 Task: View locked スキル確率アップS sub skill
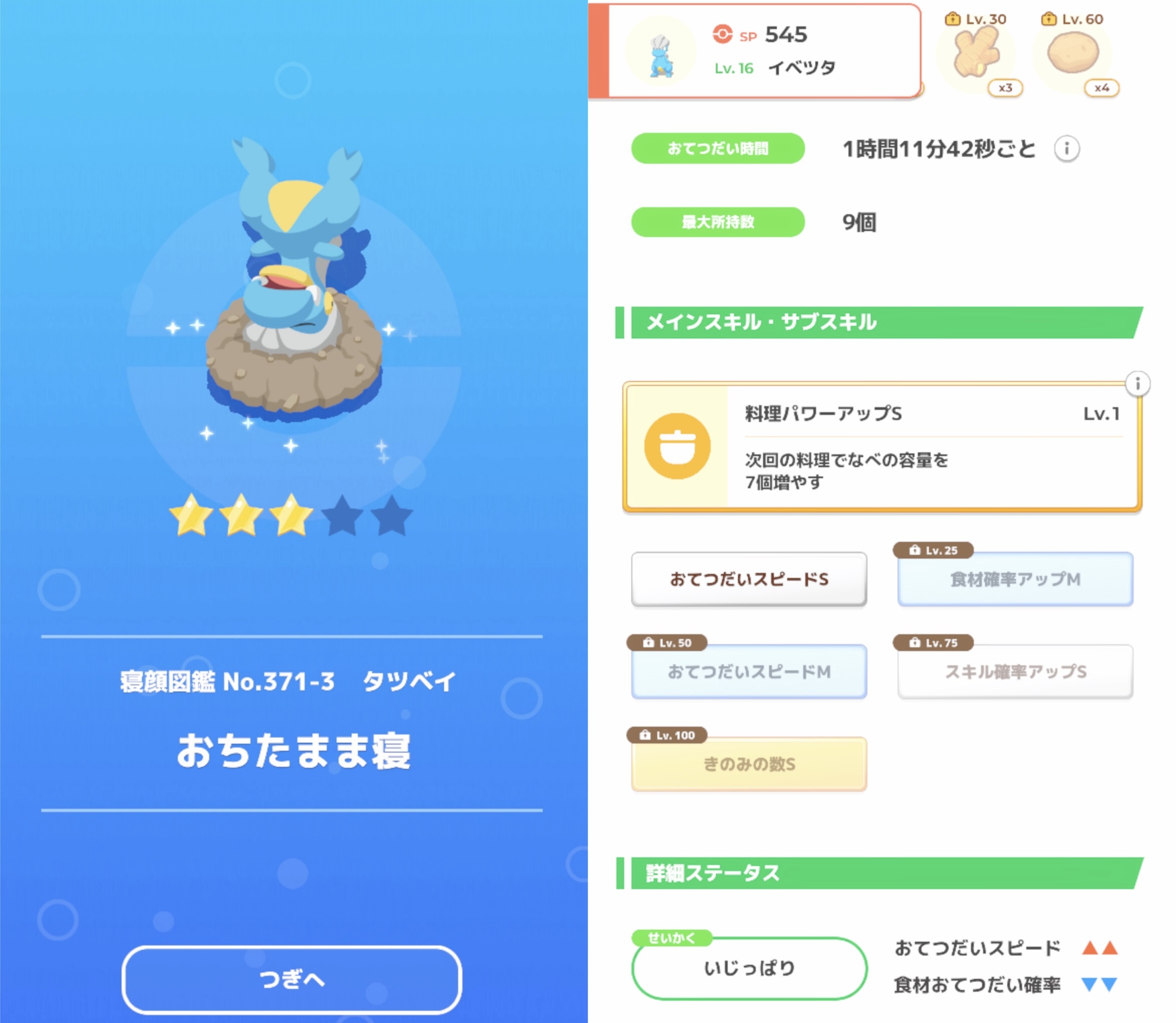[1015, 672]
